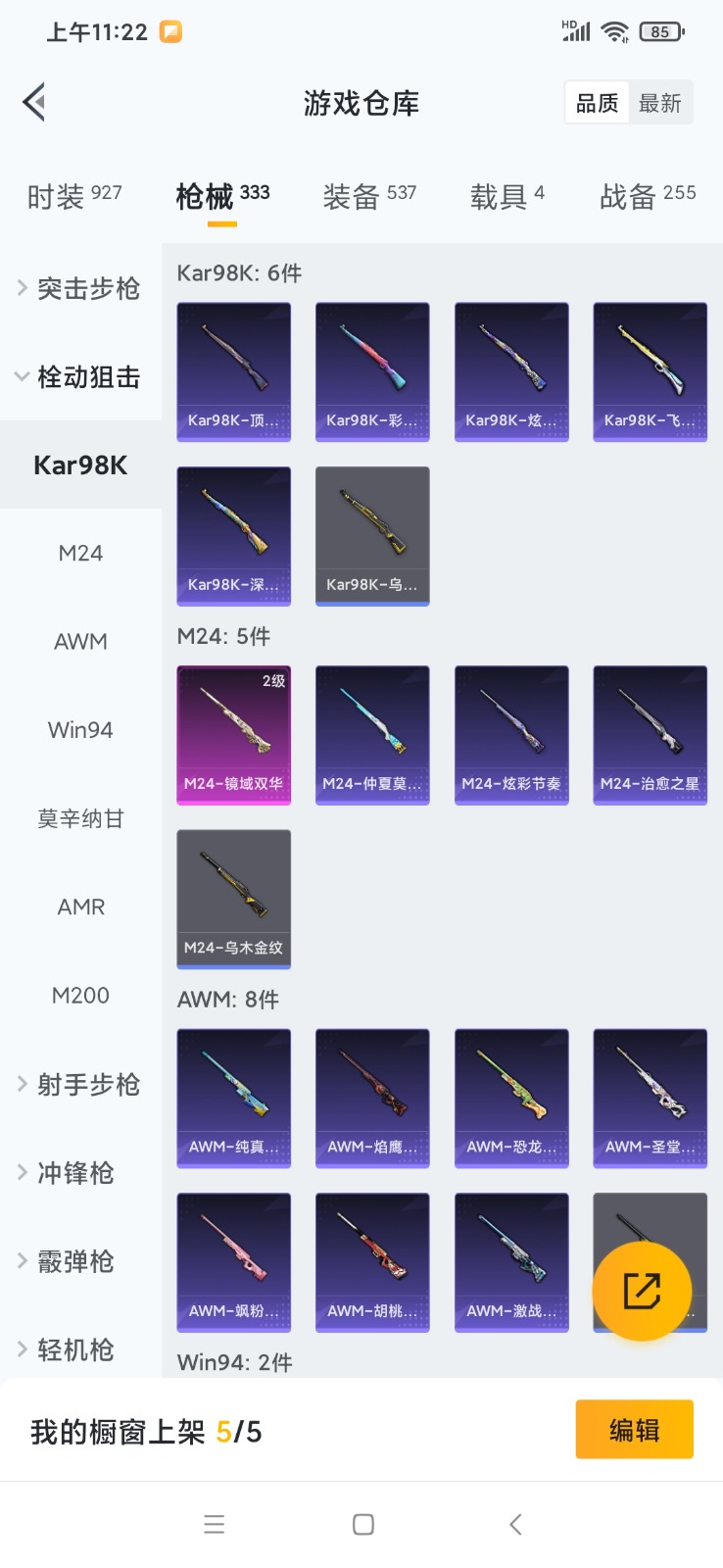Select M24 in the side list
Viewport: 723px width, 1568px height.
(x=80, y=553)
